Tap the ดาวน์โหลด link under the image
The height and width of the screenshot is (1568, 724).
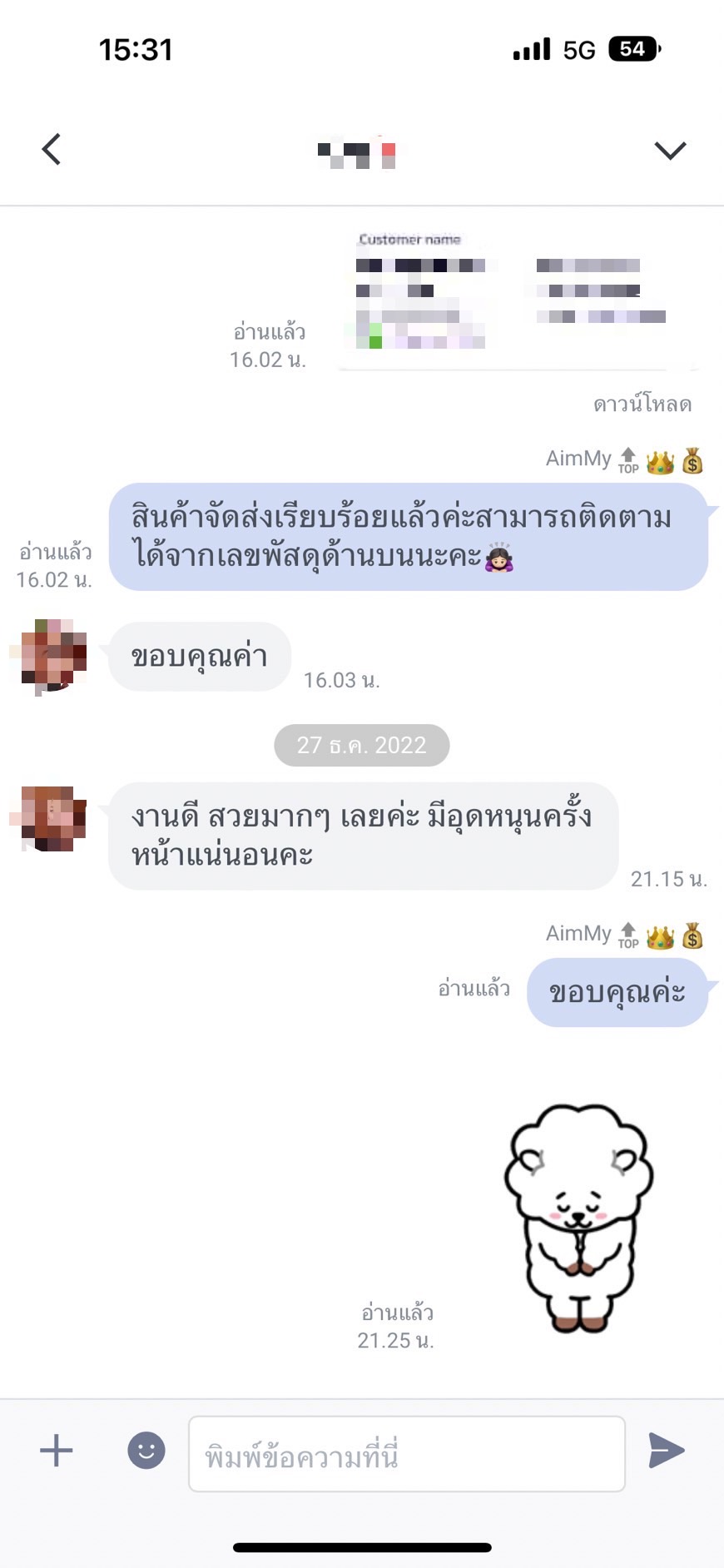point(642,404)
